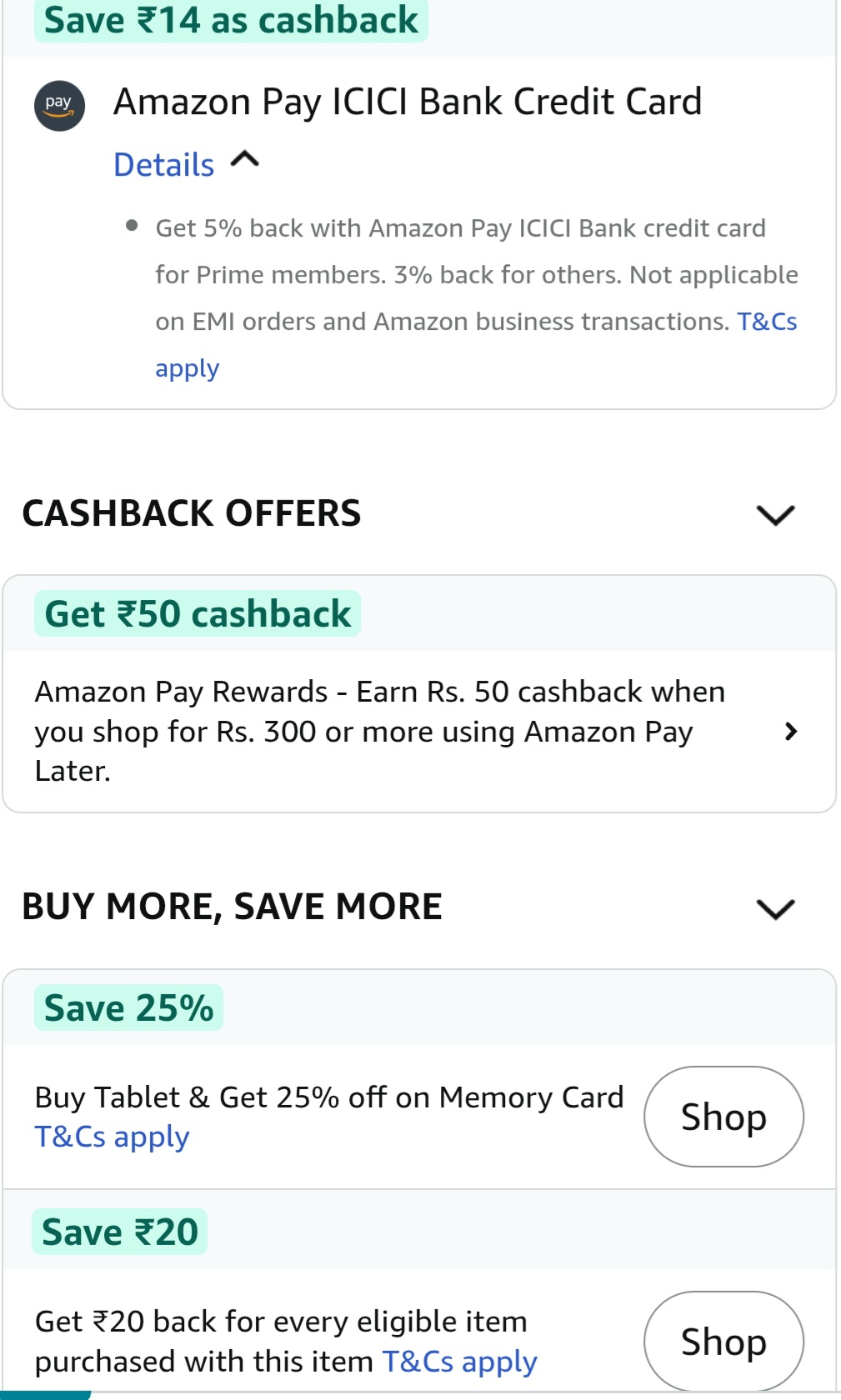Shop the 25% off Memory Card offer
This screenshot has width=841, height=1400.
click(723, 1117)
